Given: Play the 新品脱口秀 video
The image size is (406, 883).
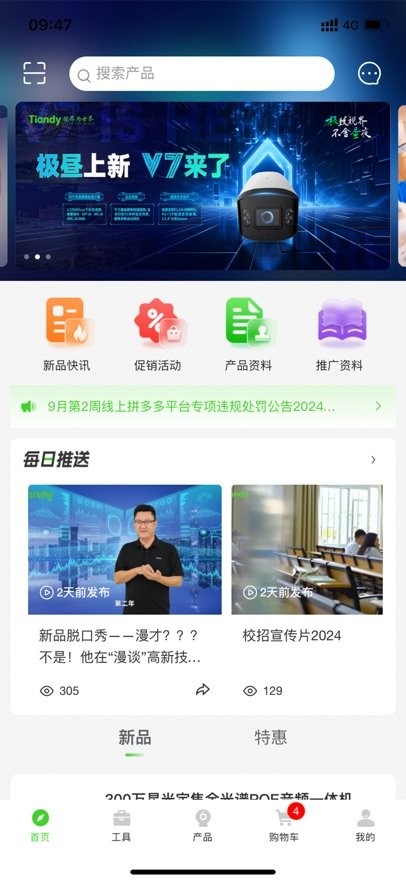Looking at the screenshot, I should (125, 550).
